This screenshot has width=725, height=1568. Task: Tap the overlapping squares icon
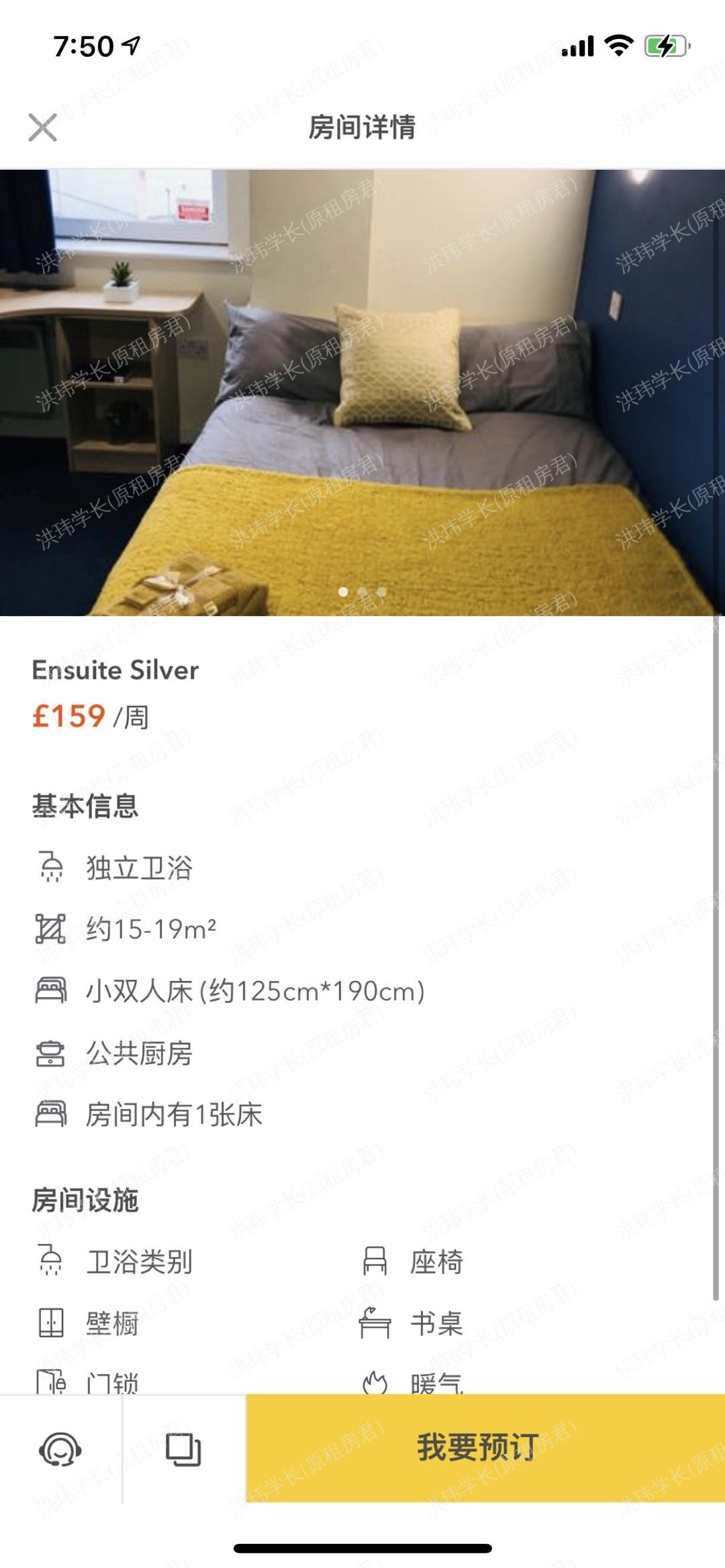click(183, 1449)
